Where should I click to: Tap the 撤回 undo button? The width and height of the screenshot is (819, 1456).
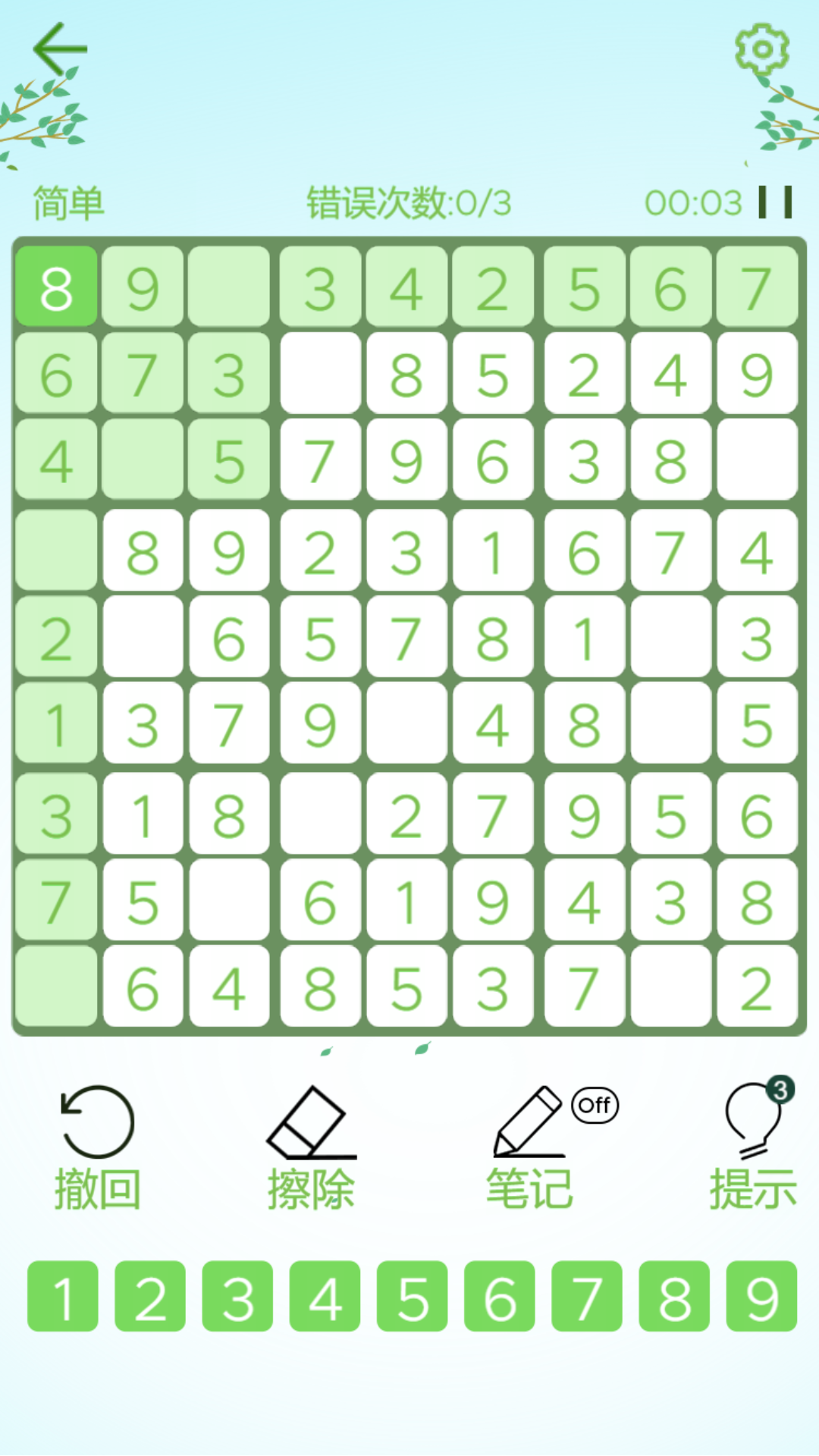97,1147
